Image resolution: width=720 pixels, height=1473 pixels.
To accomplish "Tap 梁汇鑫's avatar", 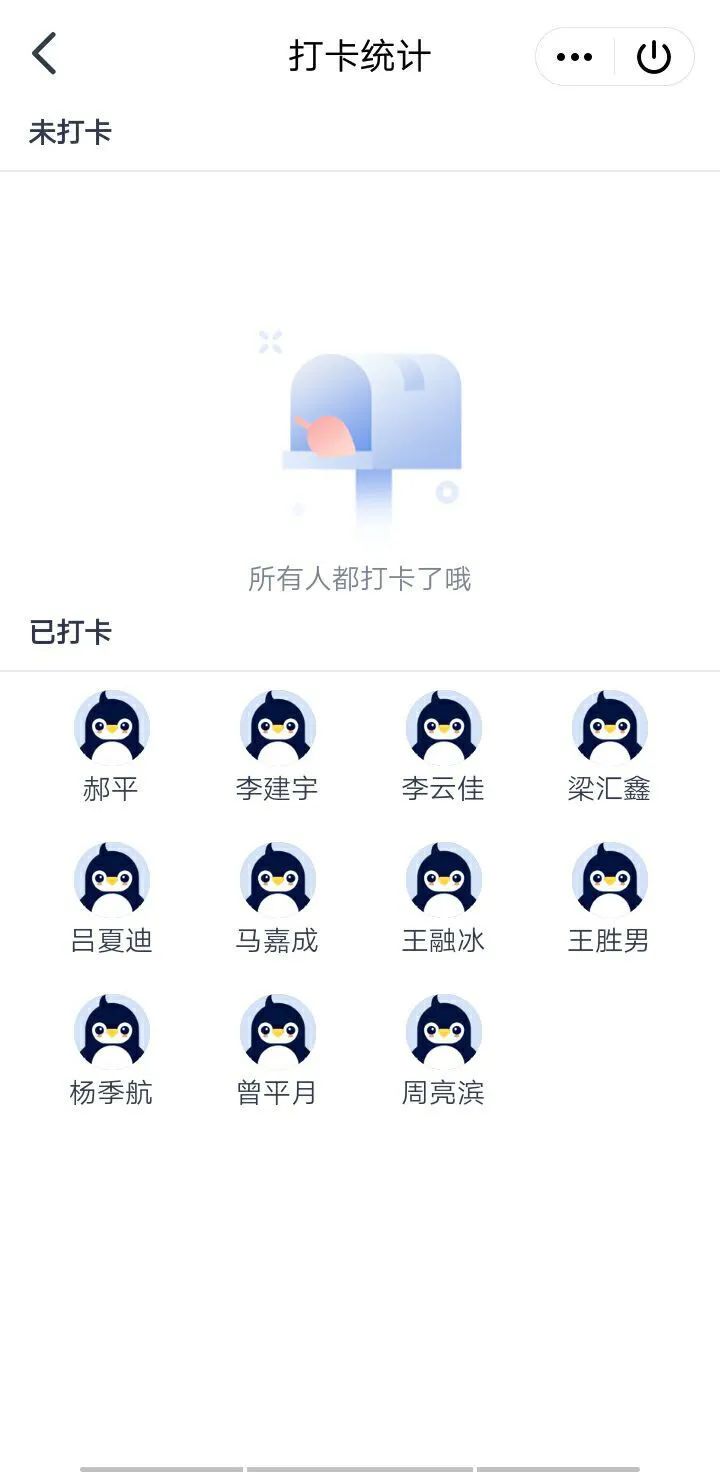I will 609,728.
